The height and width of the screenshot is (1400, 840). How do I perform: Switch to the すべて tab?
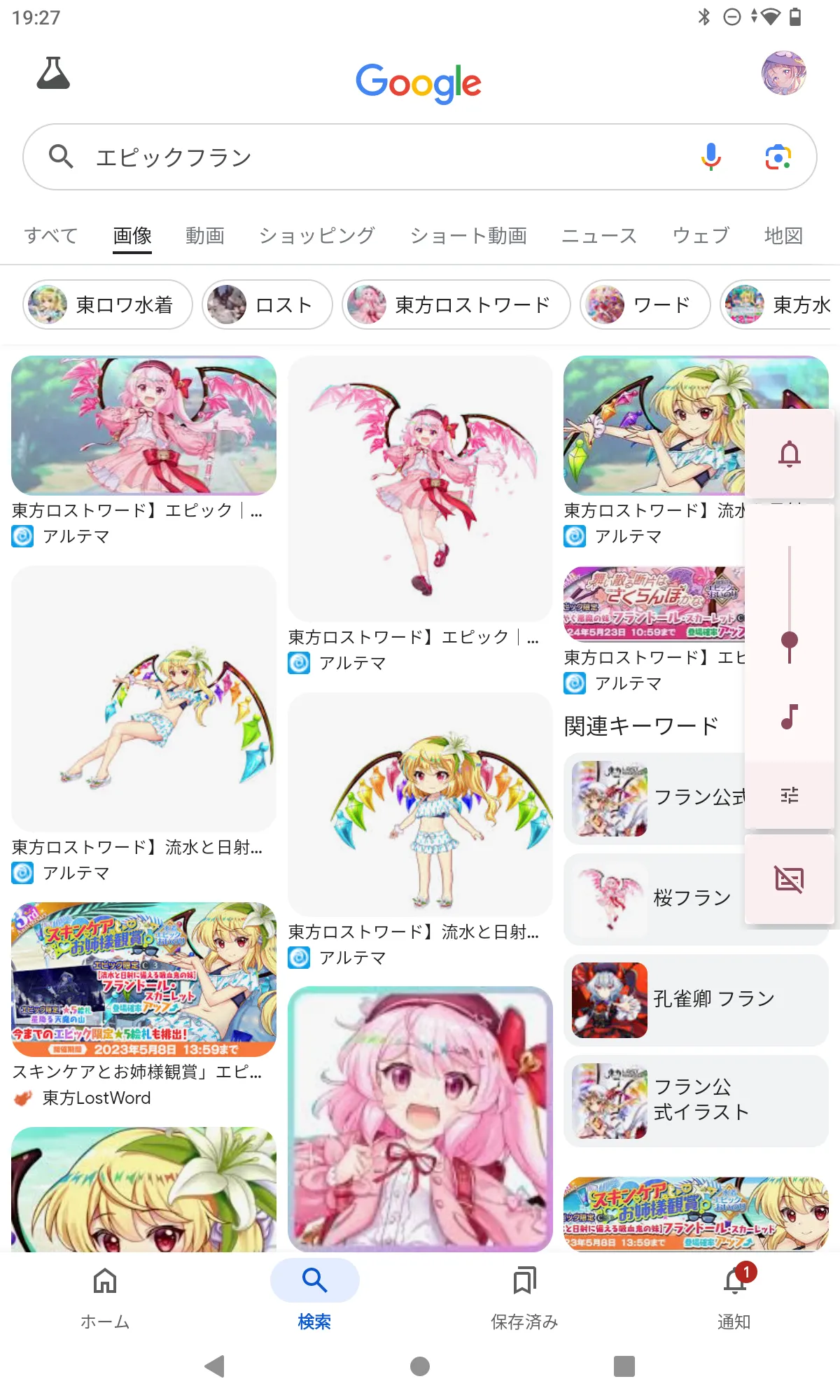tap(50, 236)
